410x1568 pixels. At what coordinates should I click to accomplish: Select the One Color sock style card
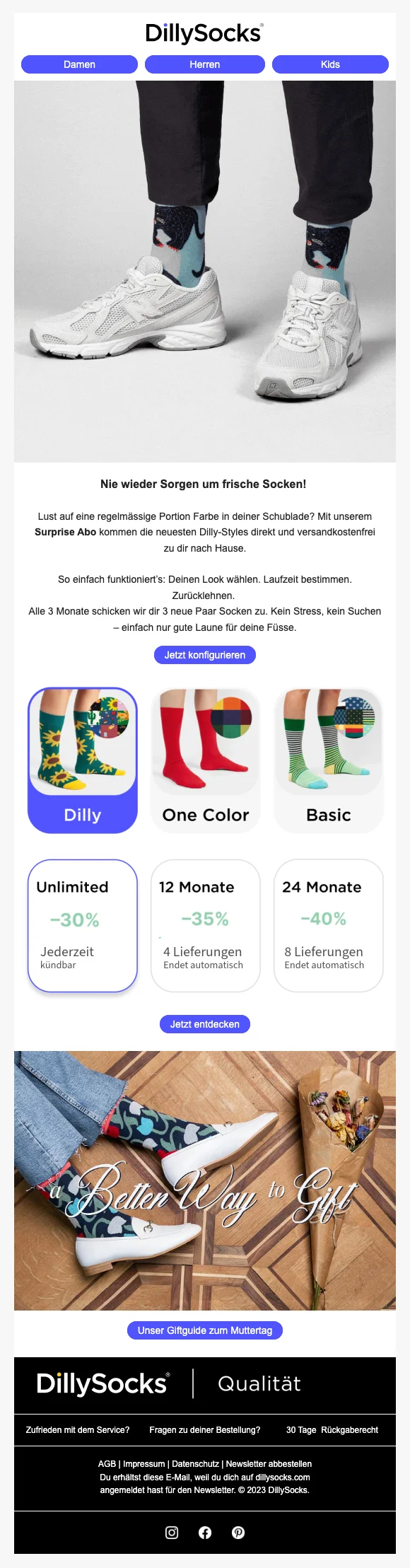tap(206, 760)
